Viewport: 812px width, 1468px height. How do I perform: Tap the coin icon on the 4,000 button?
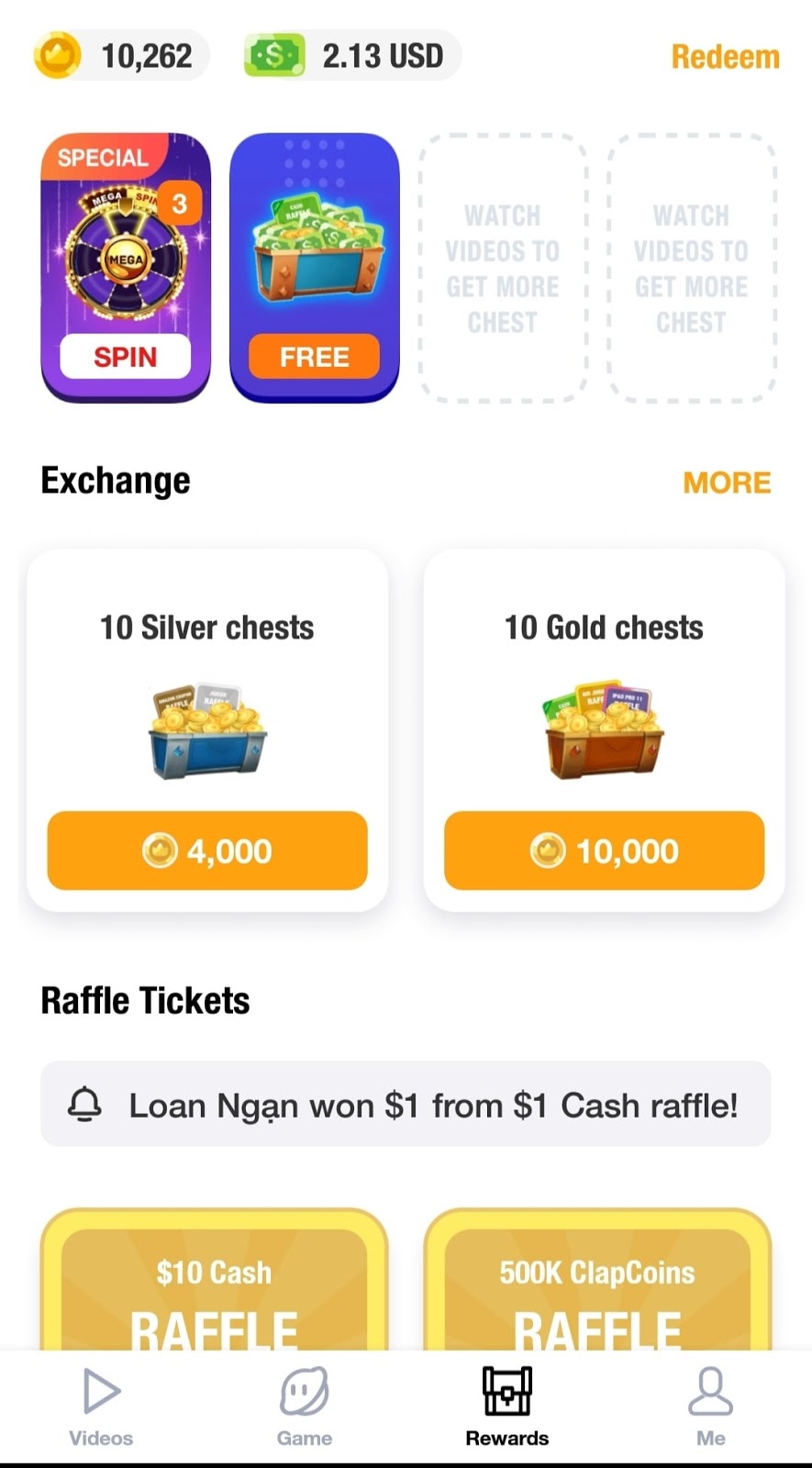(x=161, y=851)
